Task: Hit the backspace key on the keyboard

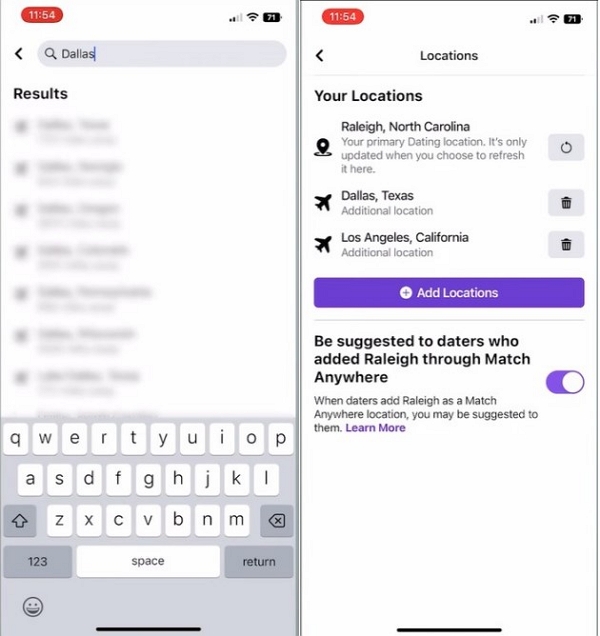Action: pyautogui.click(x=277, y=520)
